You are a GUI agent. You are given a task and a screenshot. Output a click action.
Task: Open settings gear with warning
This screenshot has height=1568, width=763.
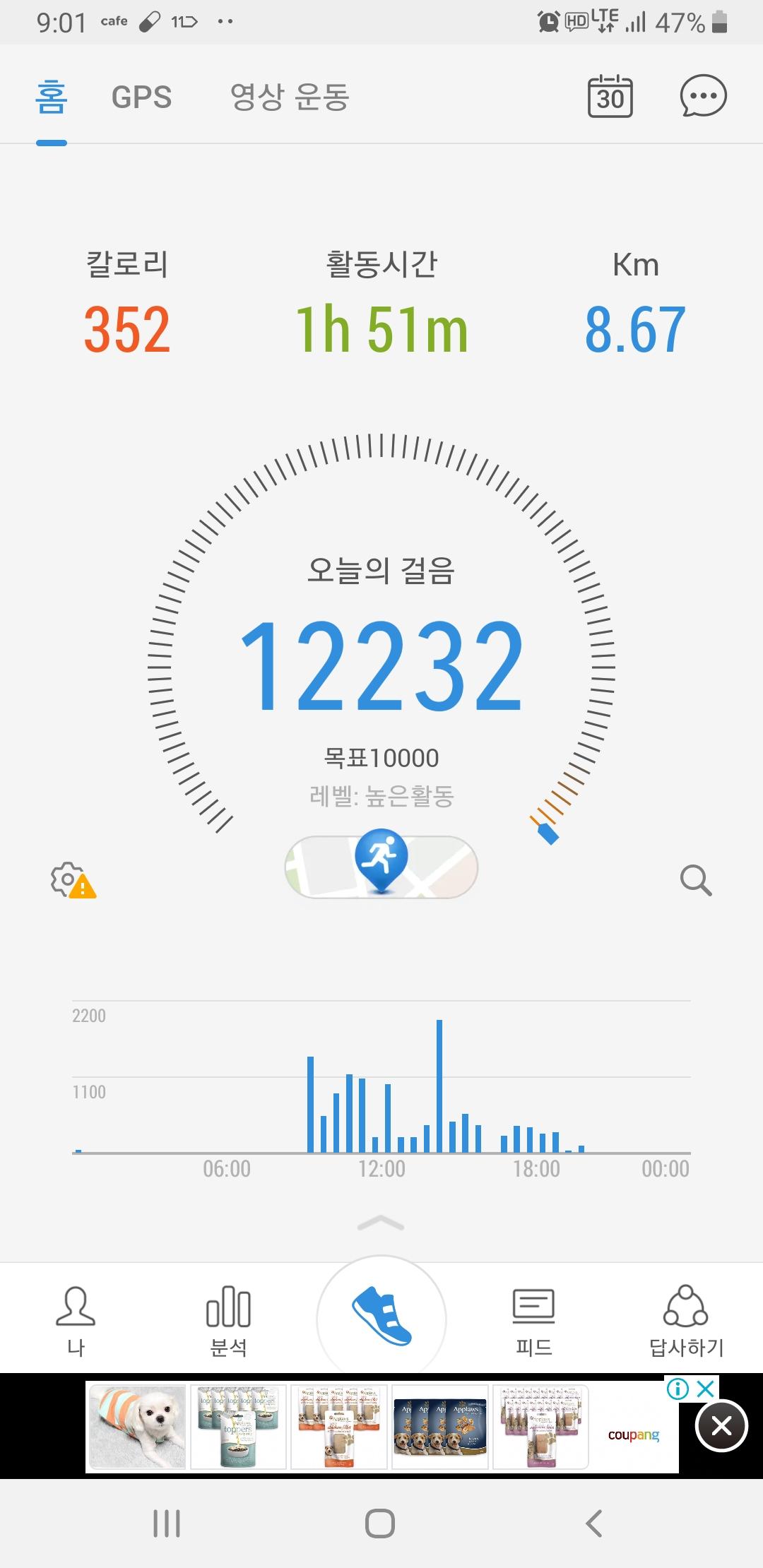coord(72,880)
